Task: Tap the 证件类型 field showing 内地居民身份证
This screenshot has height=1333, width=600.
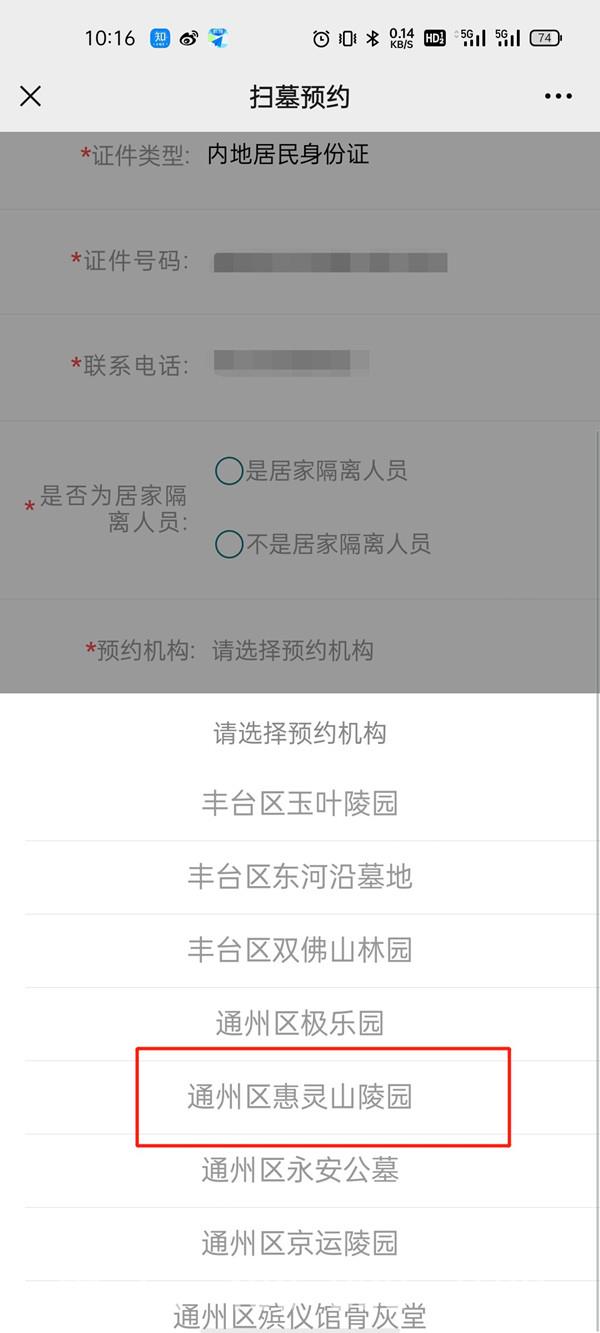Action: pyautogui.click(x=288, y=155)
